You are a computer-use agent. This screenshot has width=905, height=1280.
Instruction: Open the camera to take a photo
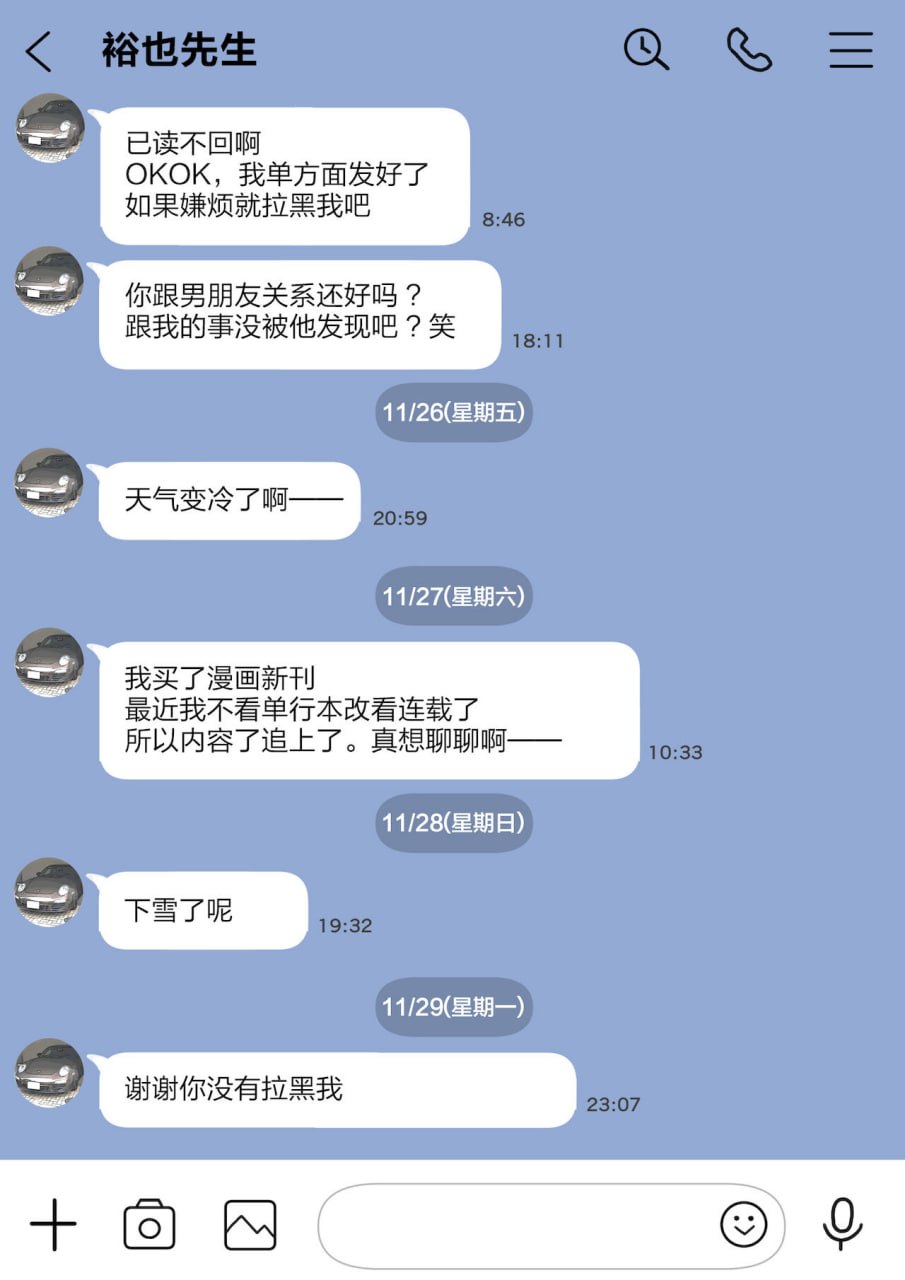click(x=149, y=1222)
